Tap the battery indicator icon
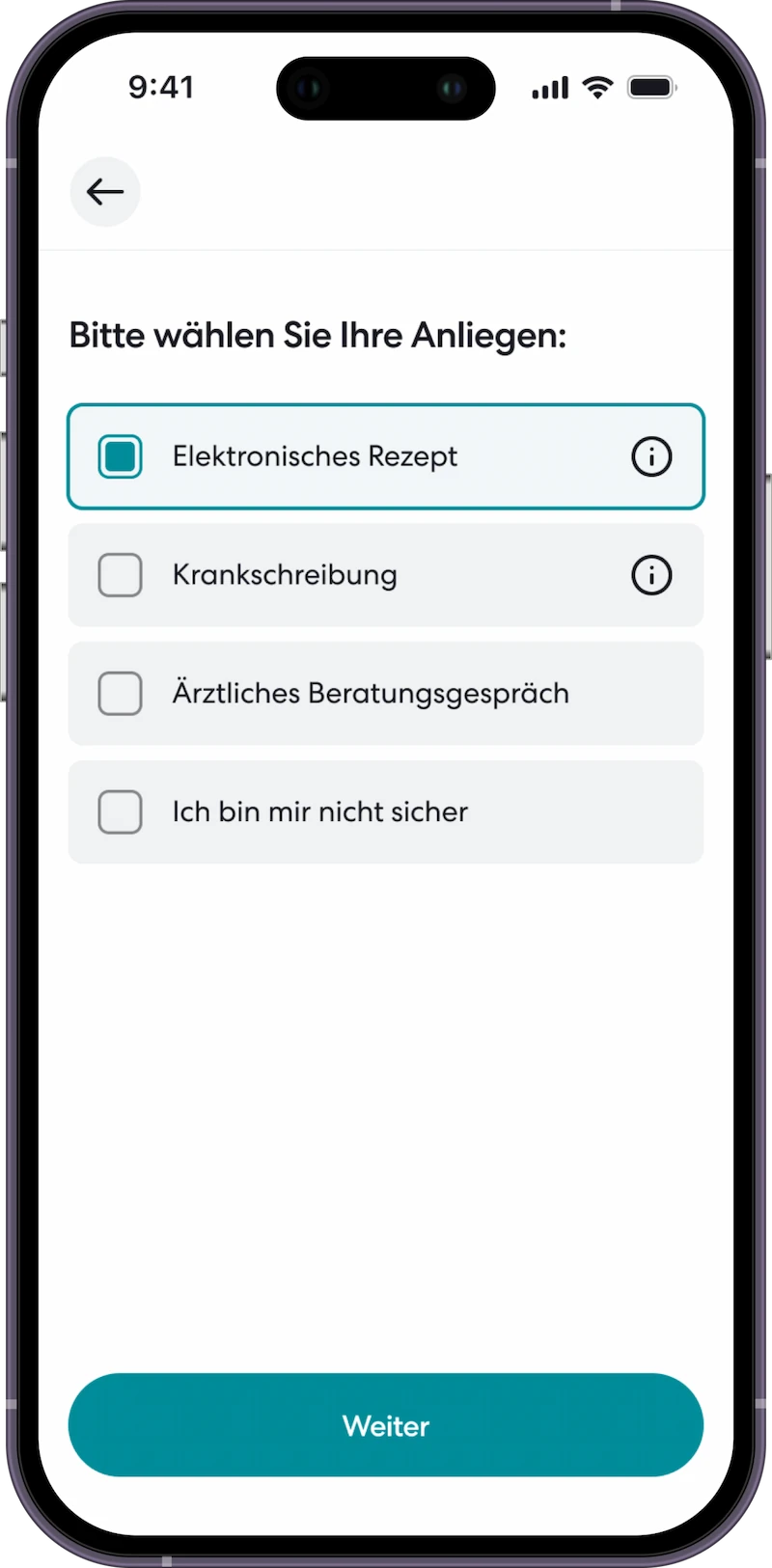Image resolution: width=772 pixels, height=1568 pixels. [651, 86]
